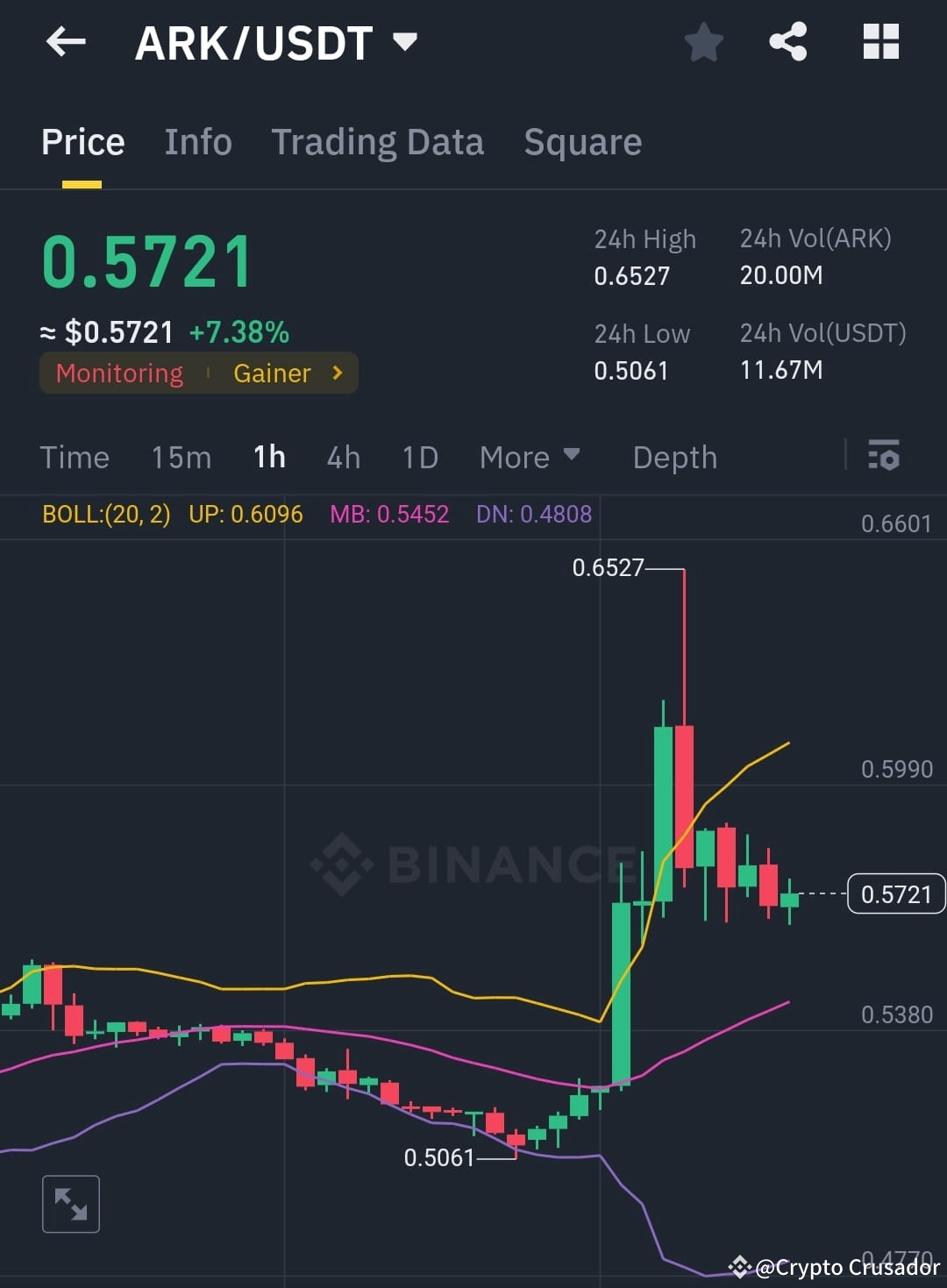
Task: Open the indicator settings icon beside Depth
Action: [x=884, y=456]
